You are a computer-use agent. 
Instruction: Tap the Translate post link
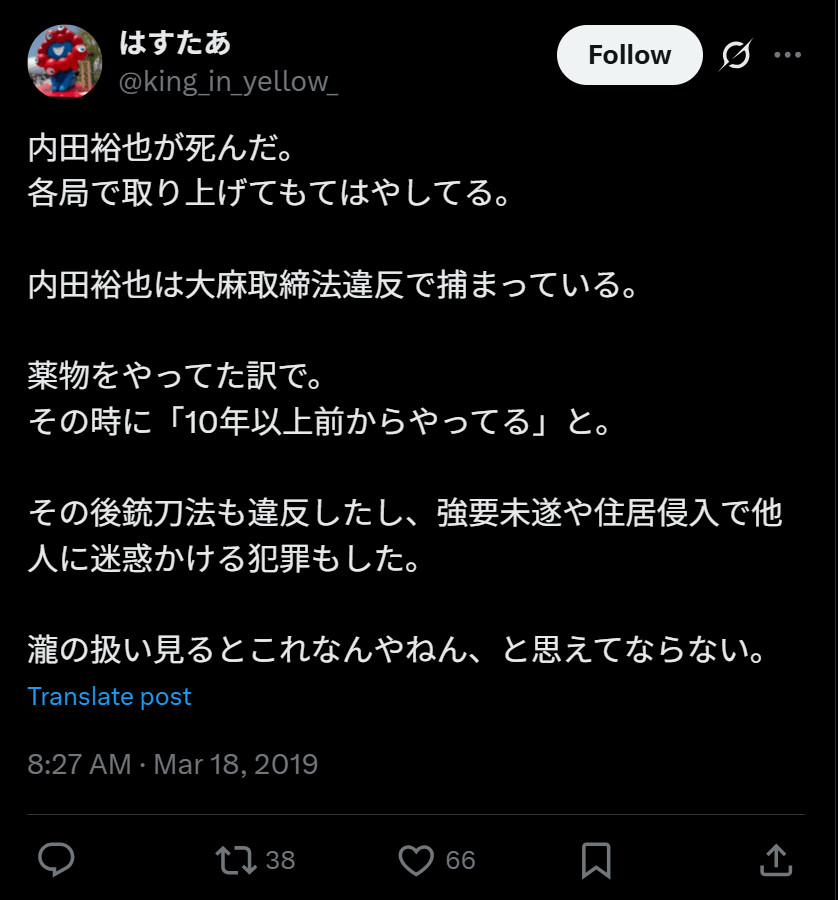pyautogui.click(x=109, y=696)
